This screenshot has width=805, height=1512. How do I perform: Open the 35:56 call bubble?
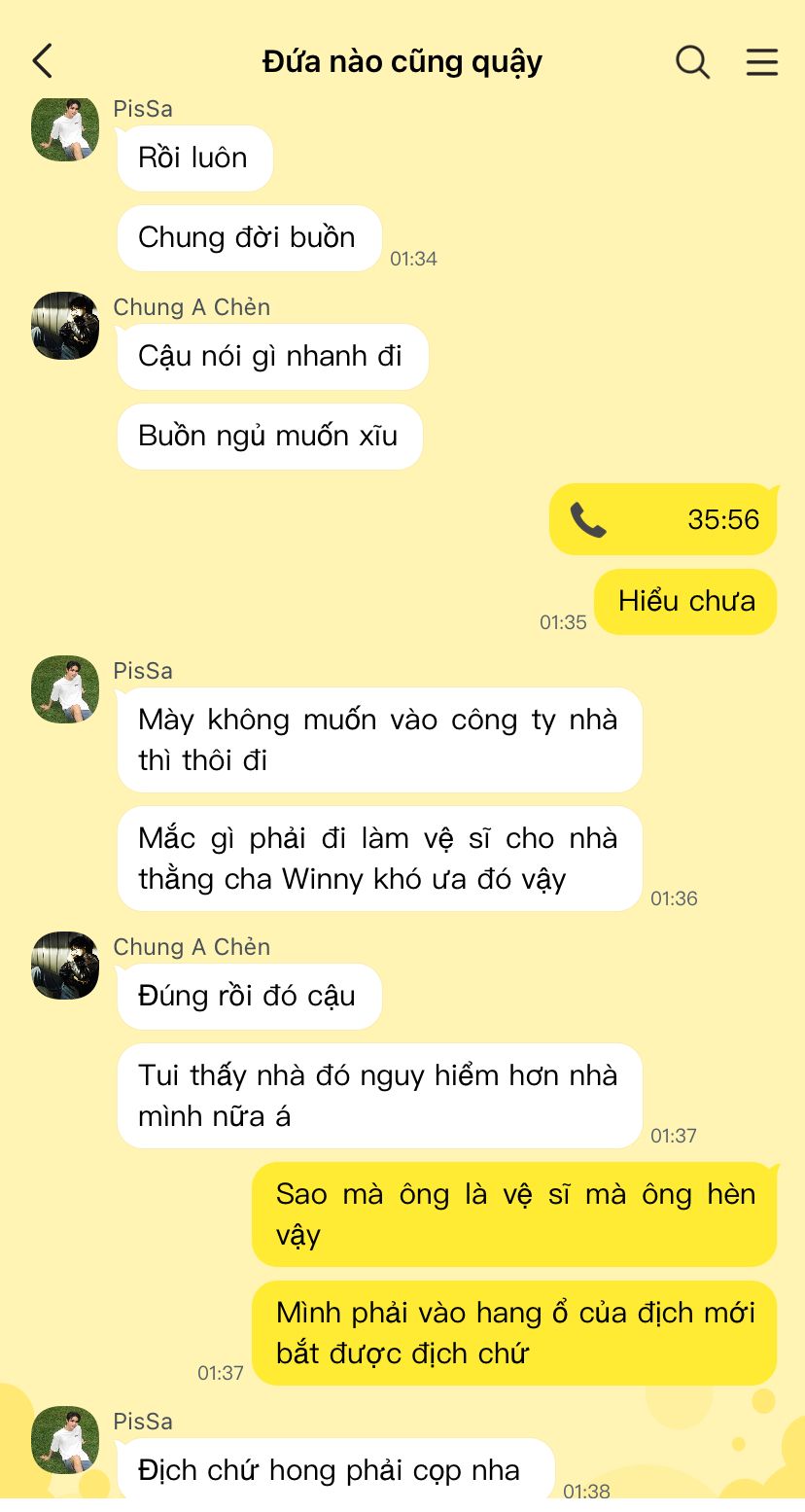tap(663, 519)
